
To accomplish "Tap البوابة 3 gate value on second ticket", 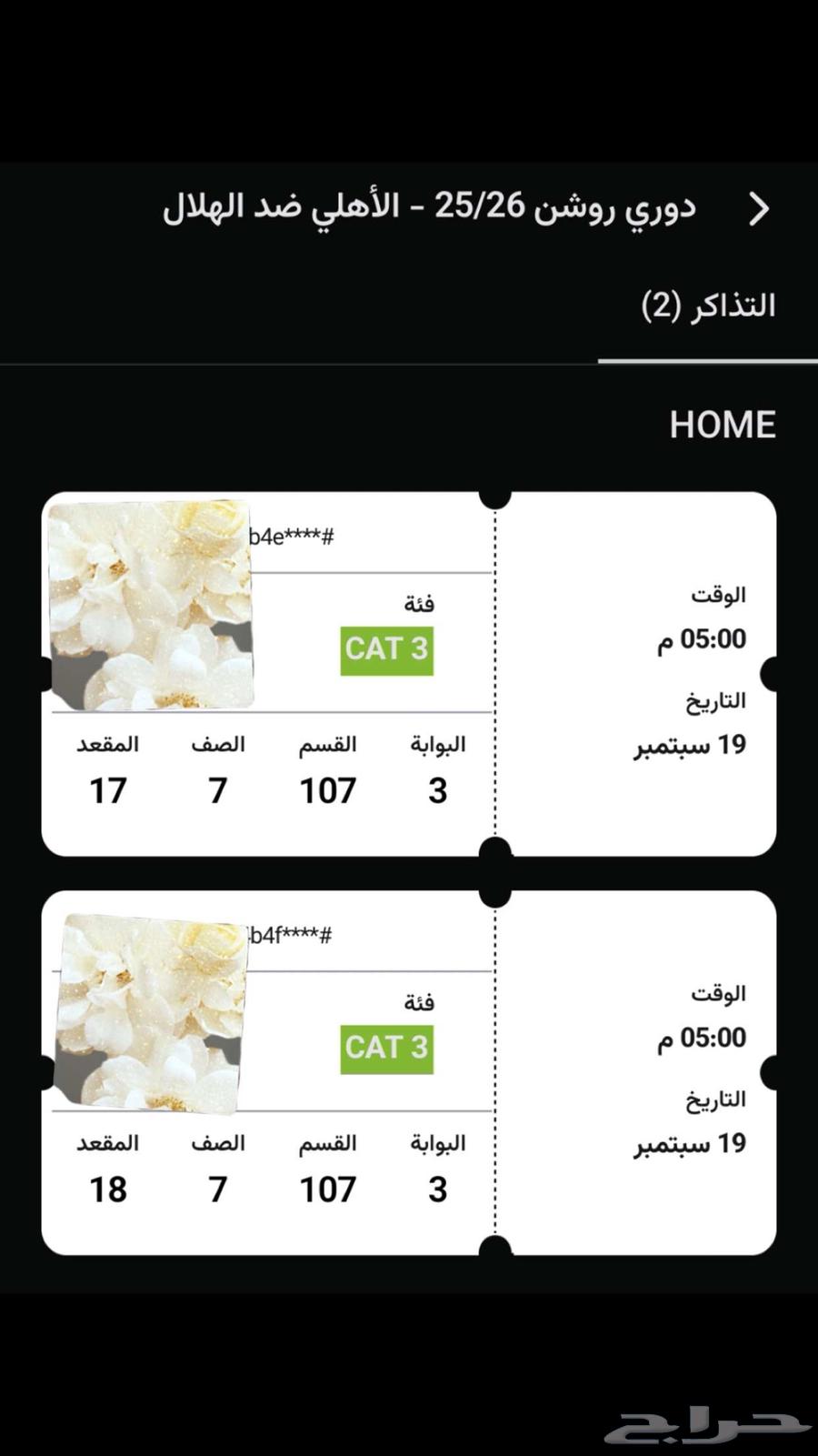I will pos(438,1187).
